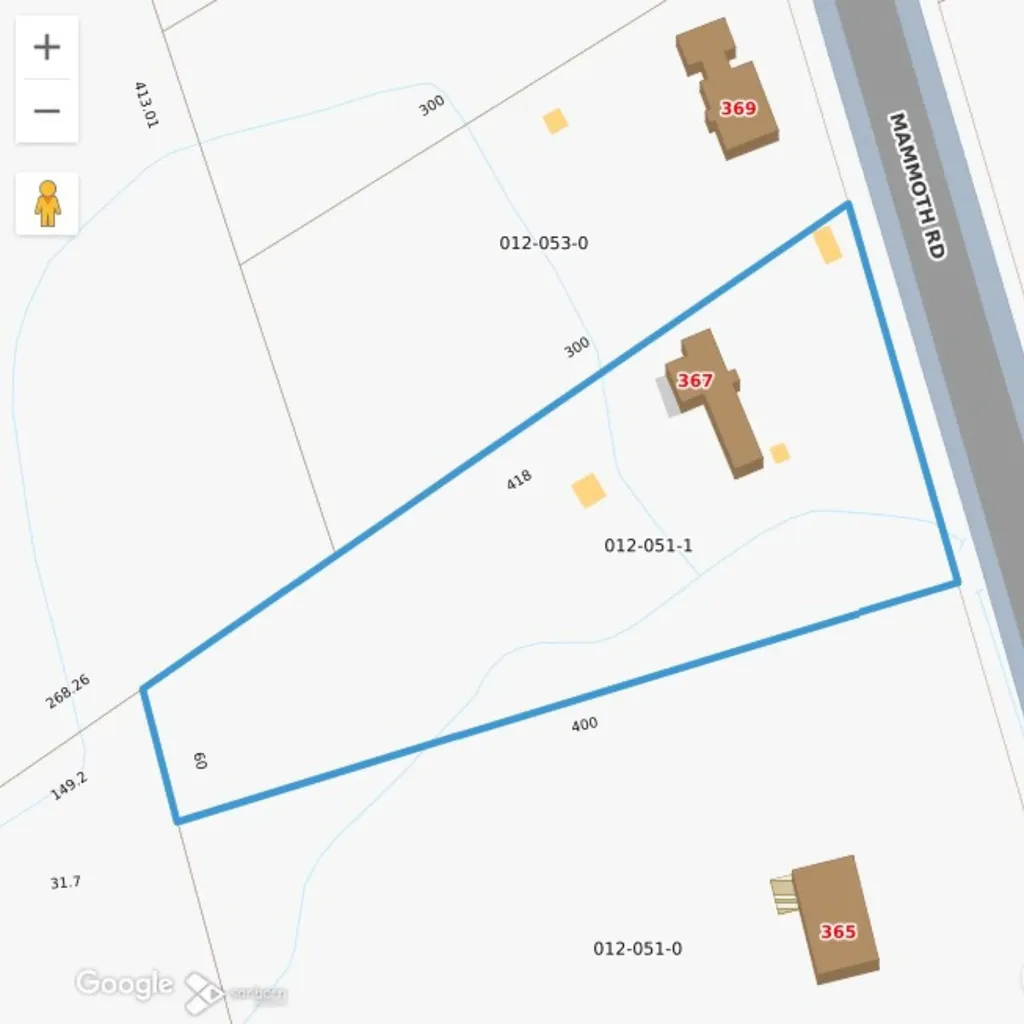
Task: Activate the Street View pegman
Action: (x=47, y=203)
